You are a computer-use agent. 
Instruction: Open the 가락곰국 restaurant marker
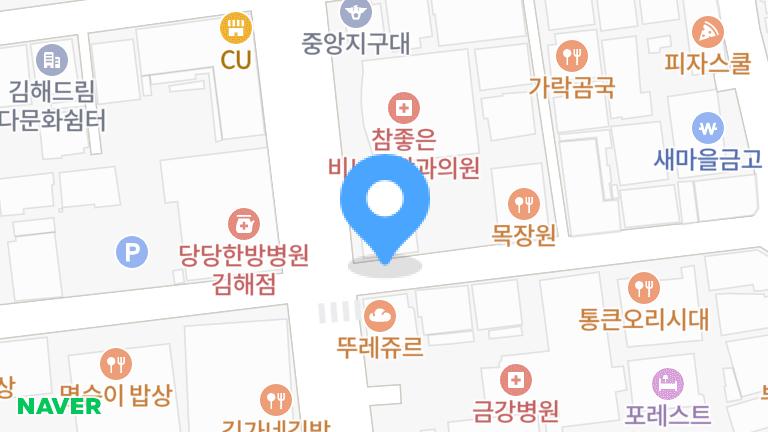tap(570, 54)
